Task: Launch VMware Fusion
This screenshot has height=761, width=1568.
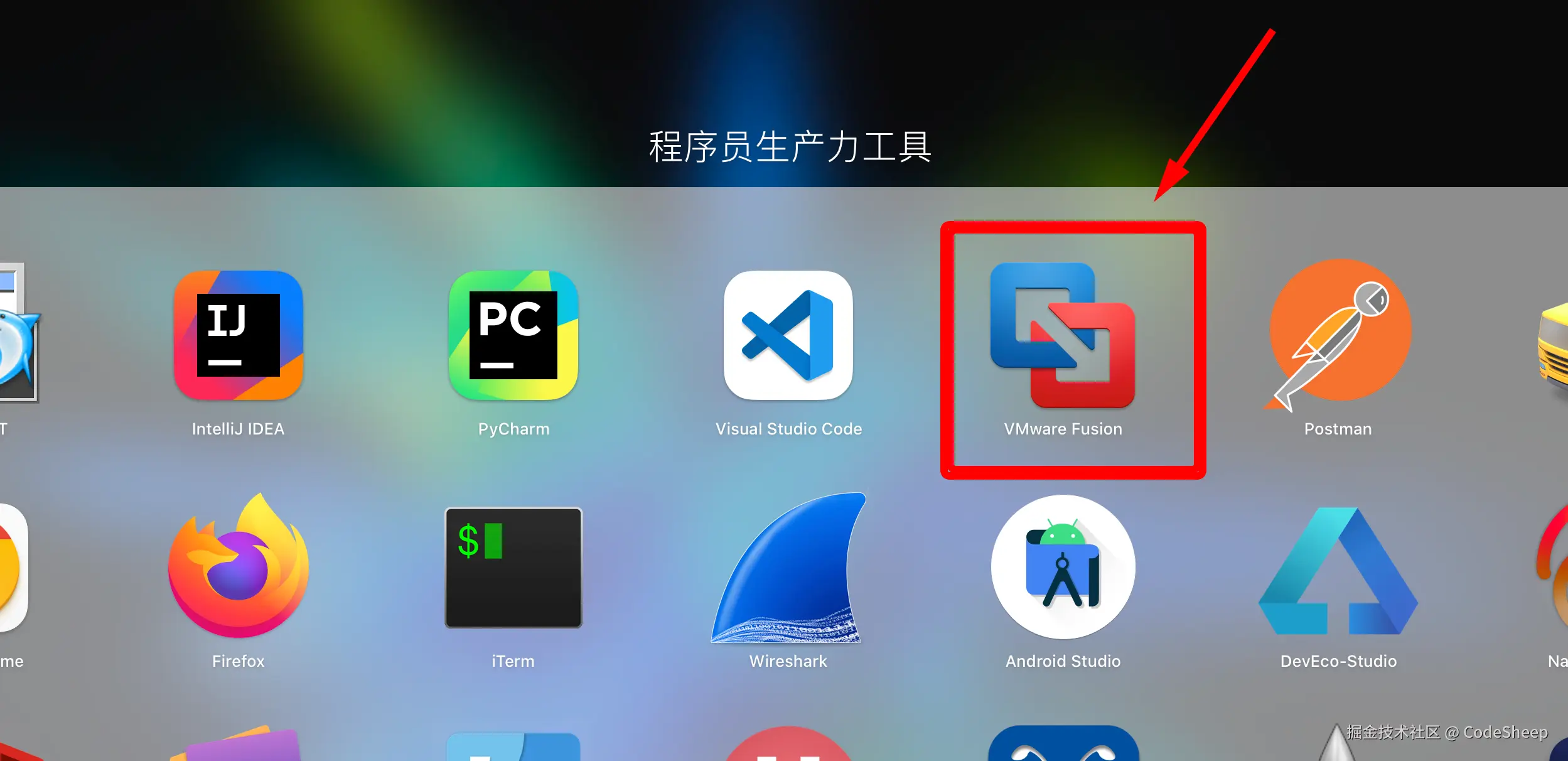Action: [1063, 335]
